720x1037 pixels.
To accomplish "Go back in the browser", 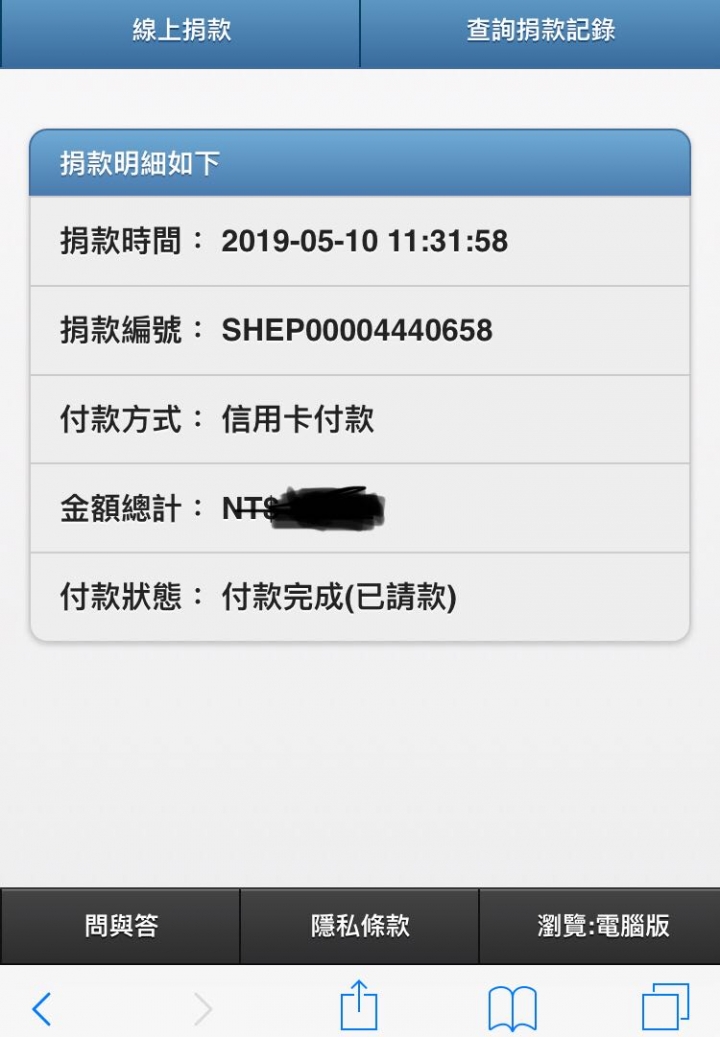I will click(41, 1008).
